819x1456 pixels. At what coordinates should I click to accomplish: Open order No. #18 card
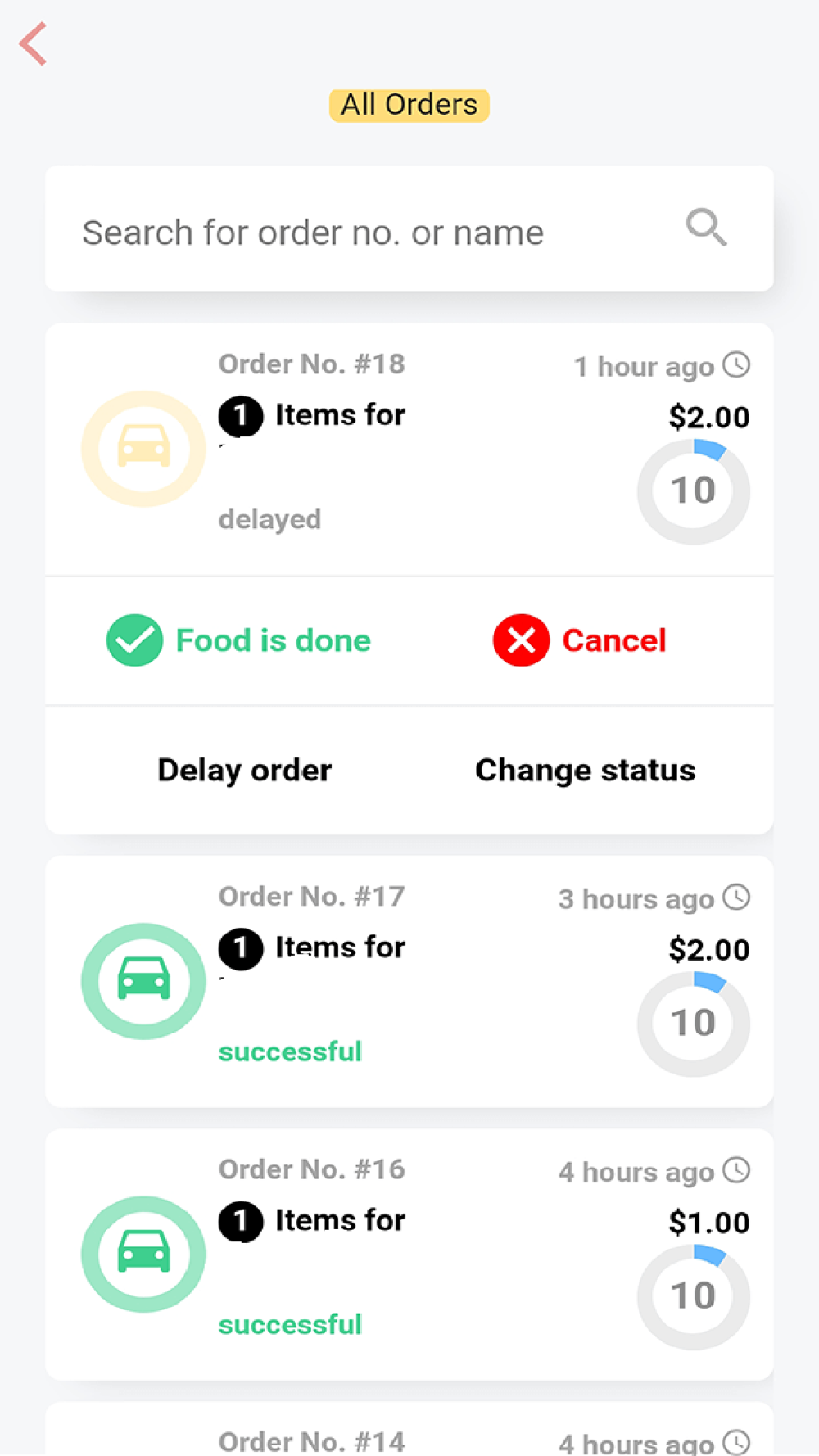point(409,450)
